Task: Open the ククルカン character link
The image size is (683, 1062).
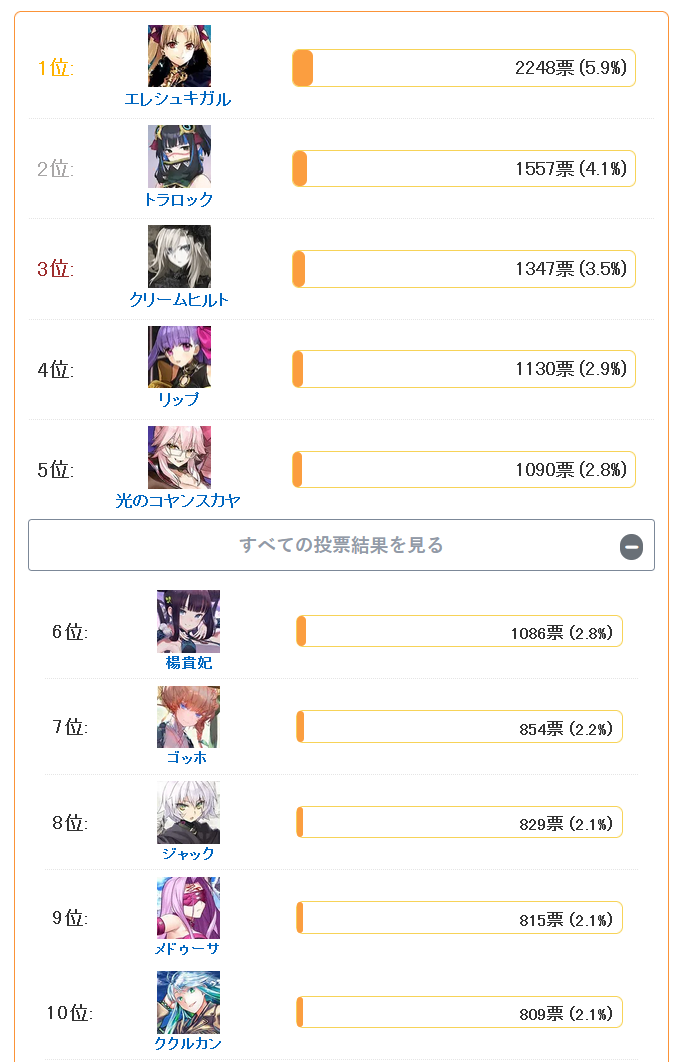Action: (x=188, y=1043)
